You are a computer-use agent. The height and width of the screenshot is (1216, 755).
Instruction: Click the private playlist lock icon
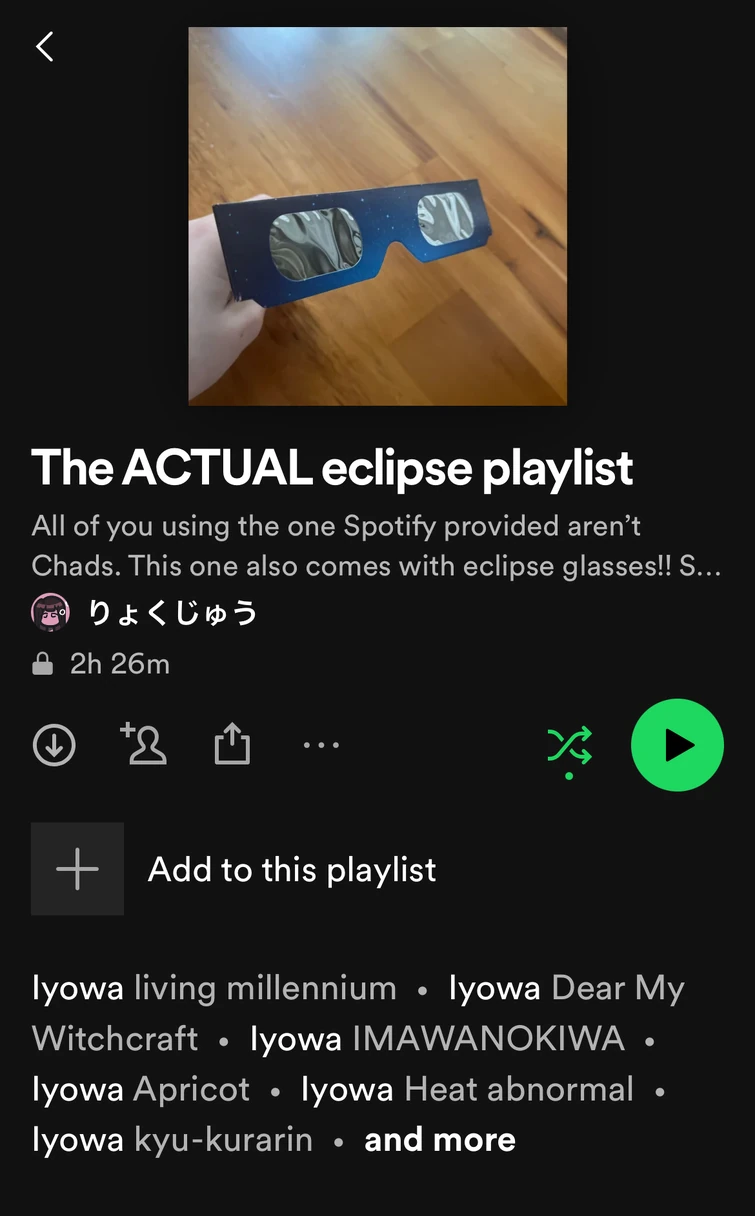pyautogui.click(x=43, y=663)
